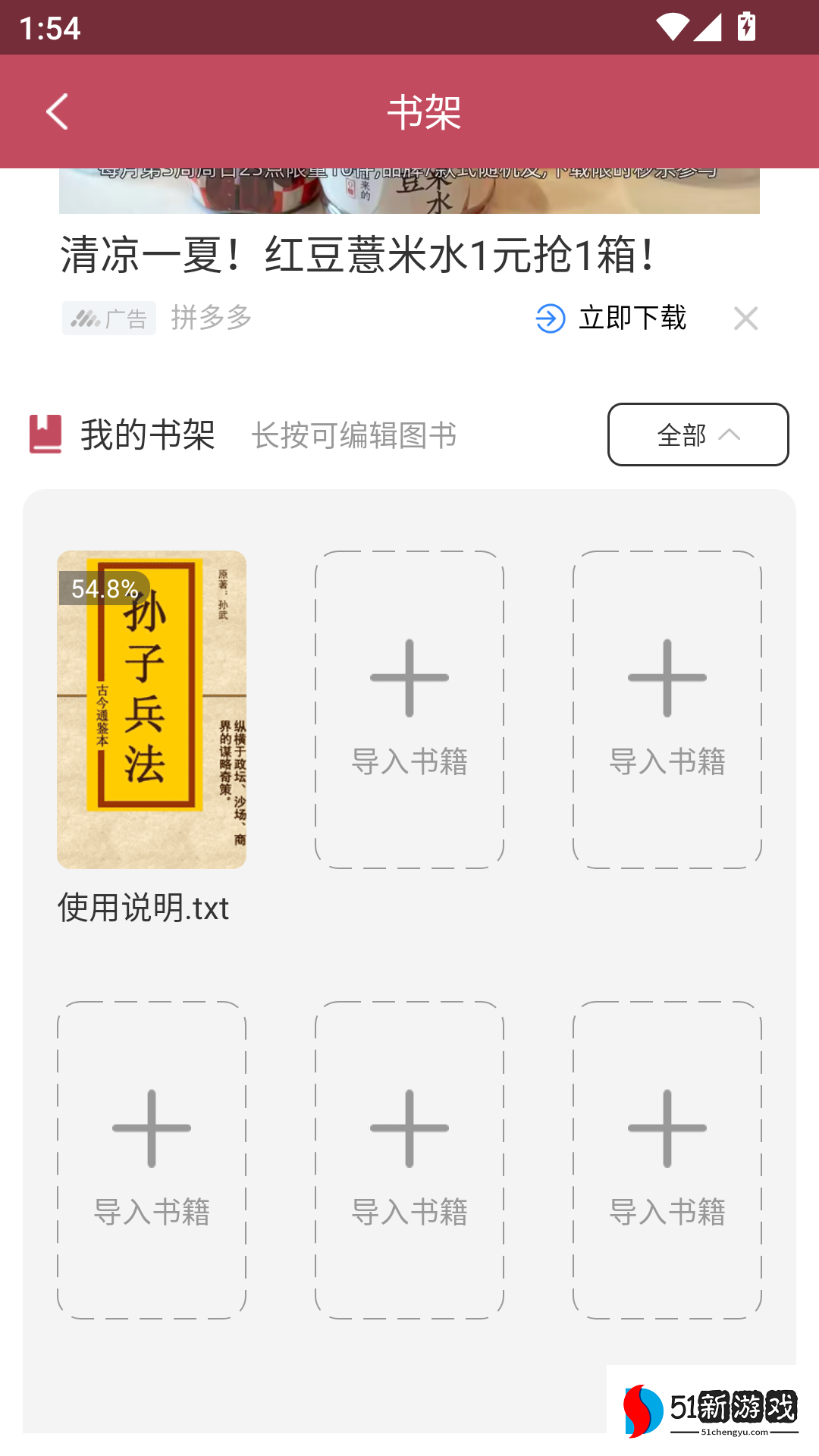Tap 立即下载 on the 拼多多 ad
Screen dimensions: 819x1456
point(613,318)
